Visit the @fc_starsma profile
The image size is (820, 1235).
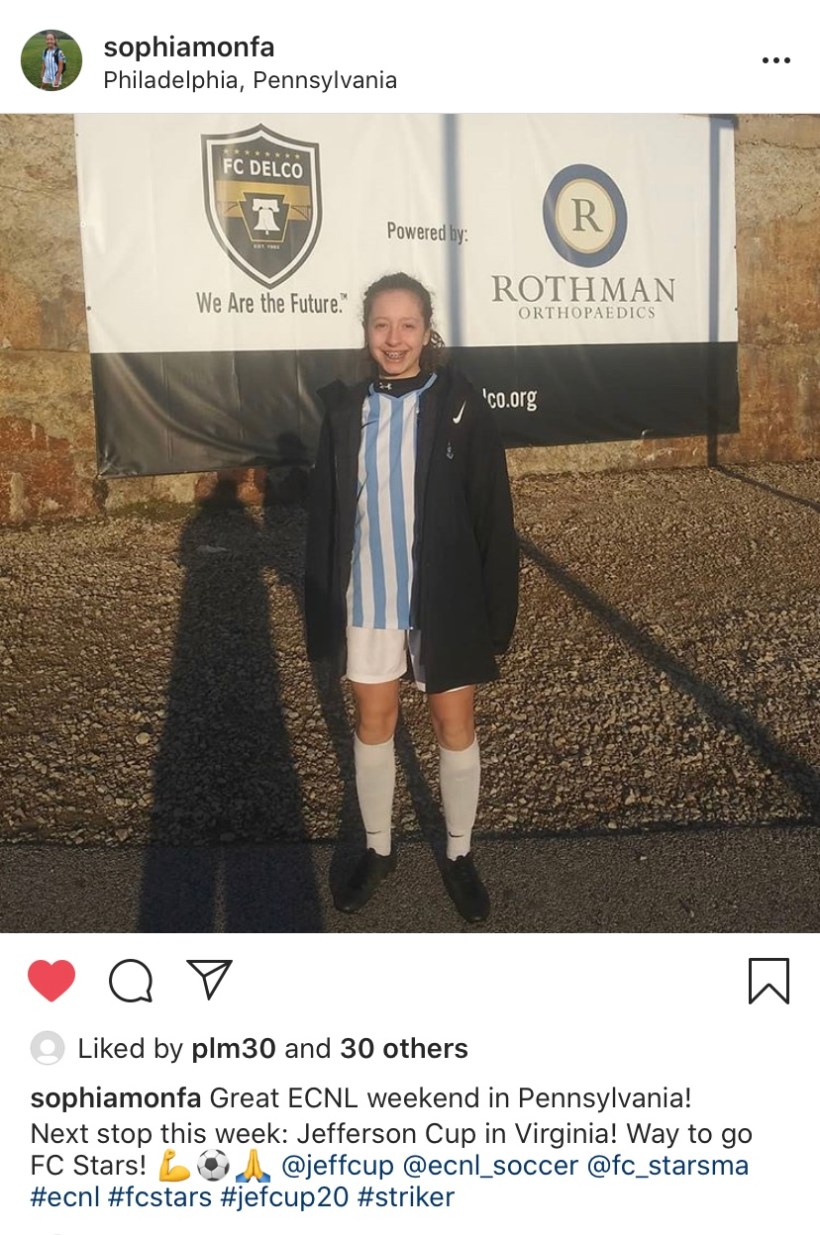668,1165
